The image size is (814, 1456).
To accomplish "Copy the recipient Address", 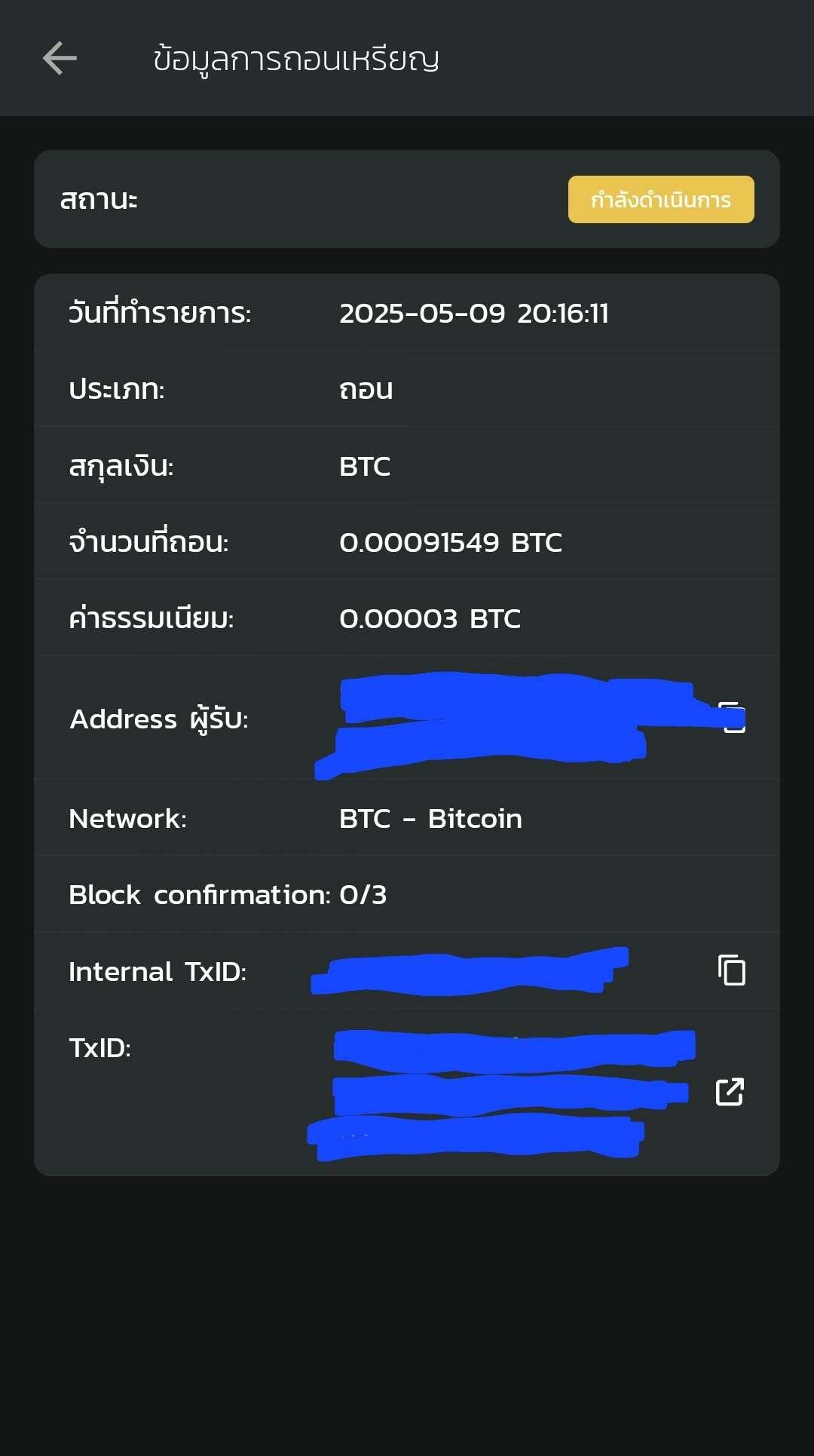I will (731, 717).
